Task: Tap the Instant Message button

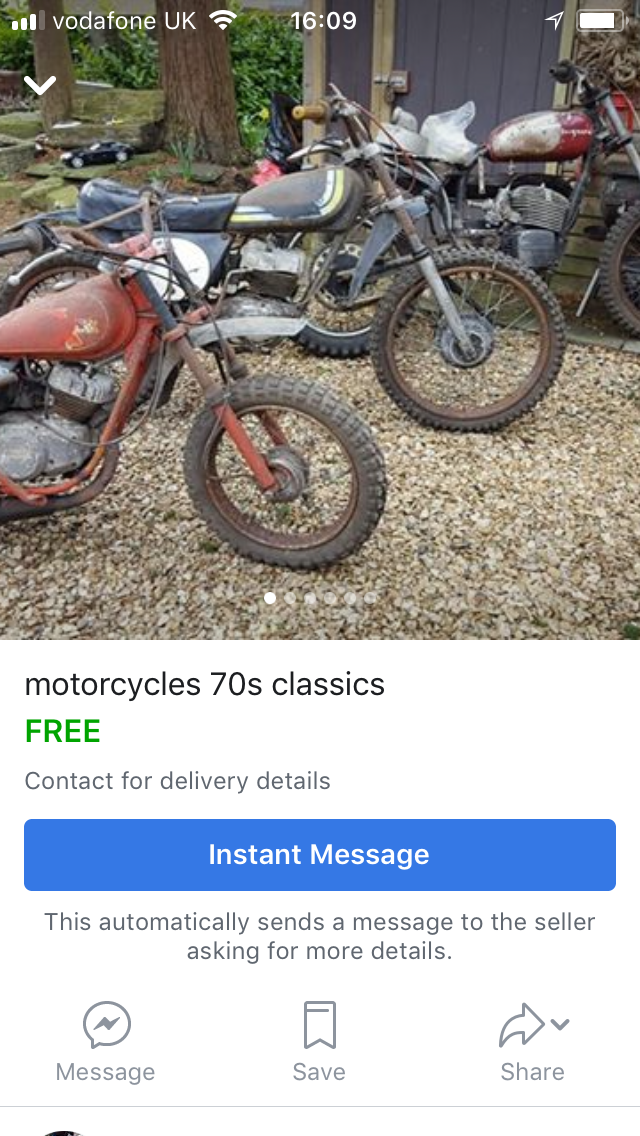Action: 320,855
